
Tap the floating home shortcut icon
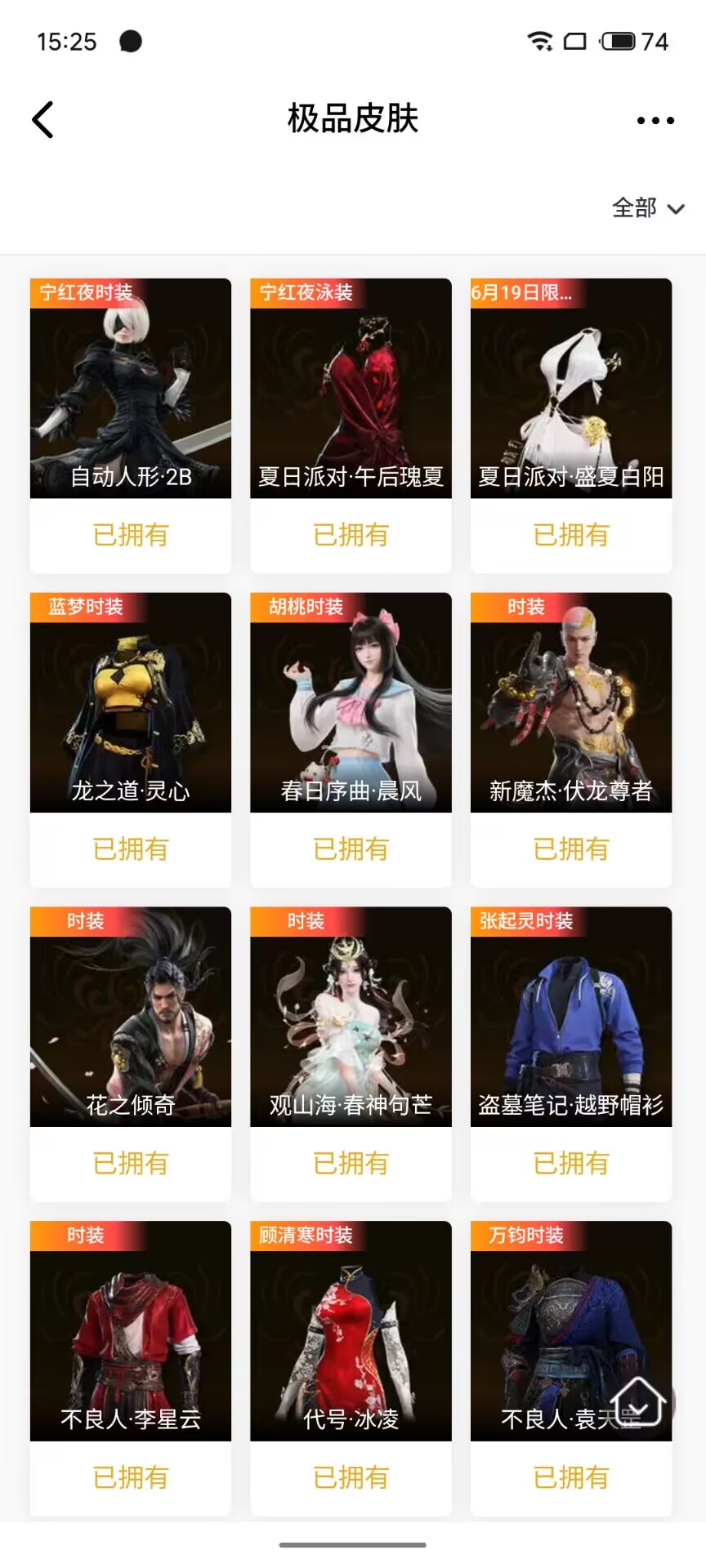(x=639, y=1401)
